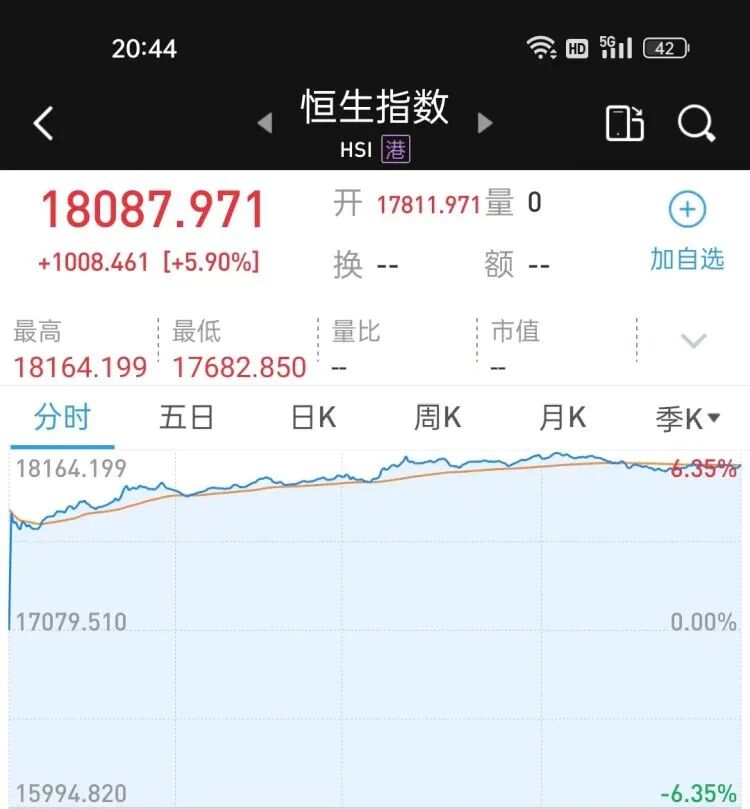The width and height of the screenshot is (750, 809).
Task: Switch to the previous stock with left arrow
Action: click(265, 123)
